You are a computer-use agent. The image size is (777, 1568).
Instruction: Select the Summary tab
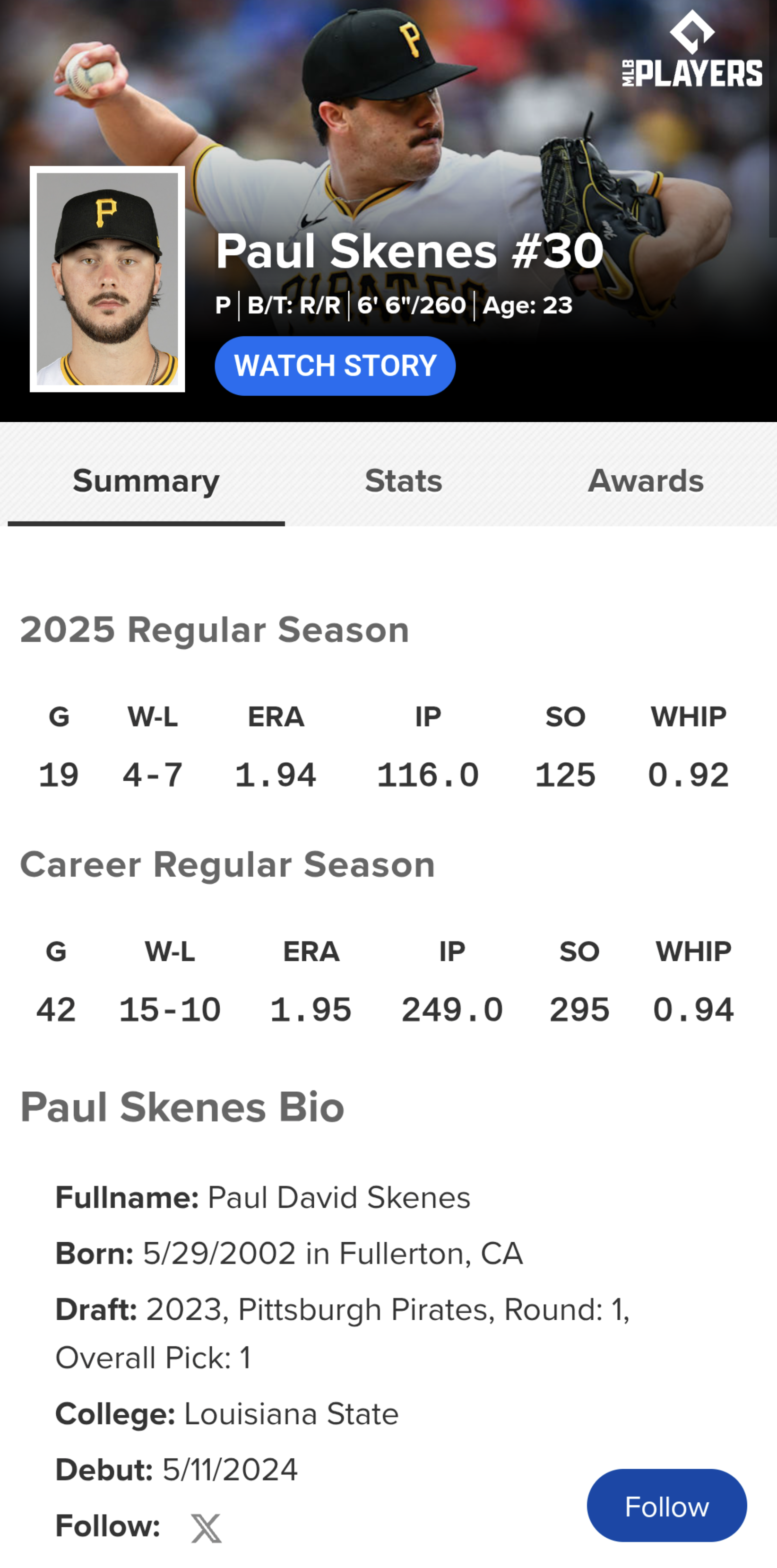[x=146, y=481]
